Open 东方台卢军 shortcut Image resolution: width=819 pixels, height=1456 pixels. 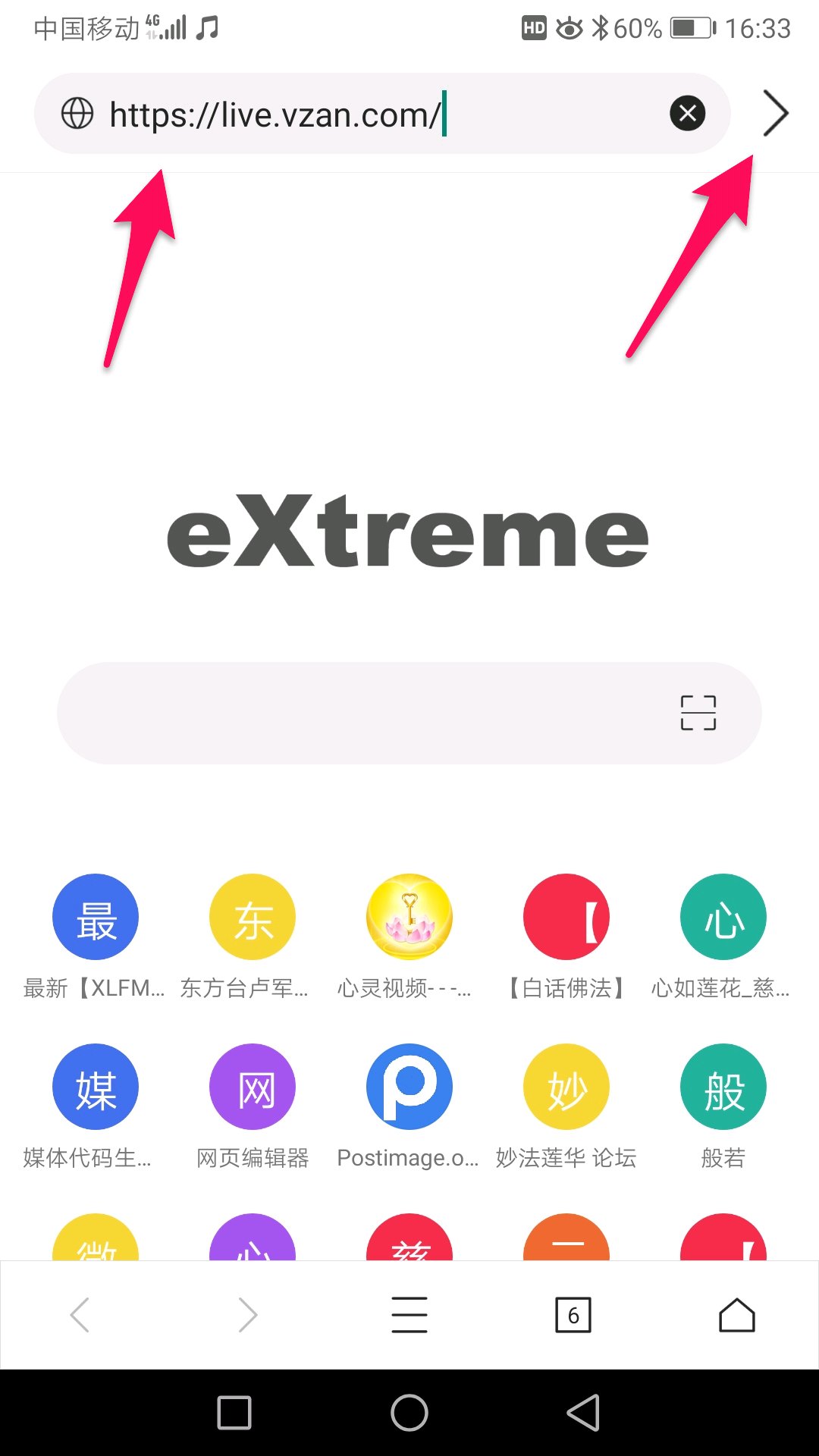click(252, 918)
